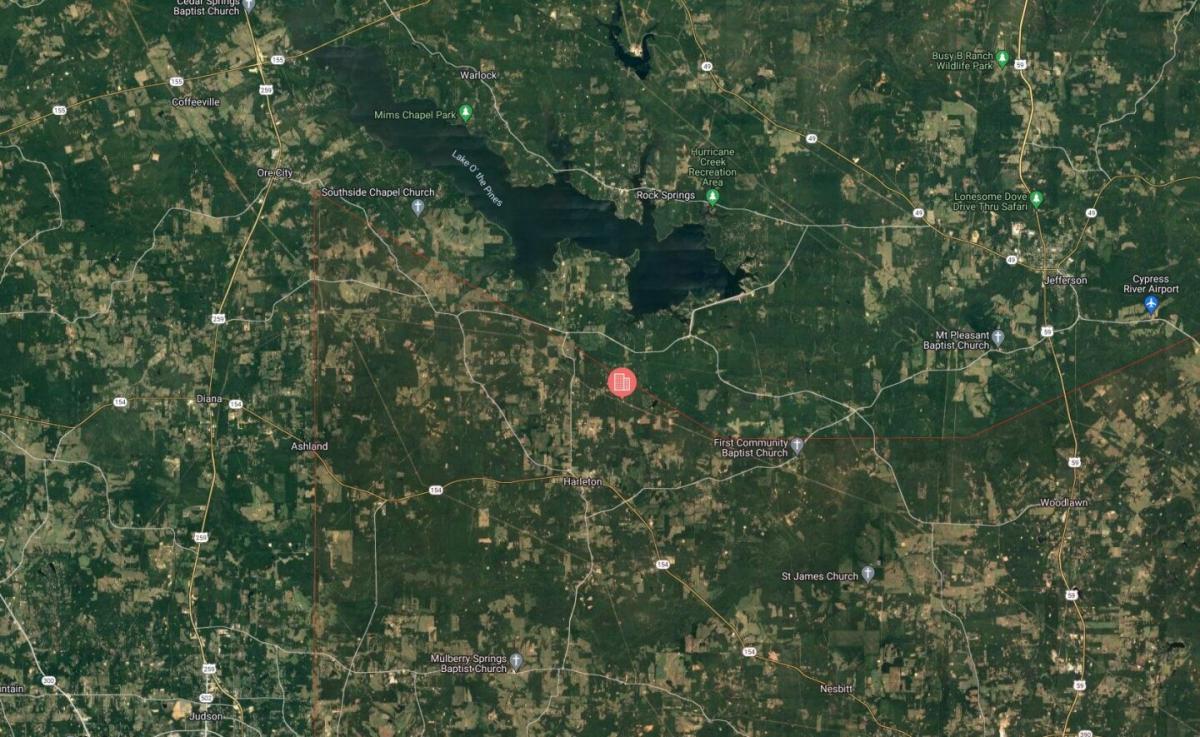This screenshot has width=1200, height=737.
Task: Open the Busy B Ranch Wildlife Park pin
Action: (x=1002, y=64)
